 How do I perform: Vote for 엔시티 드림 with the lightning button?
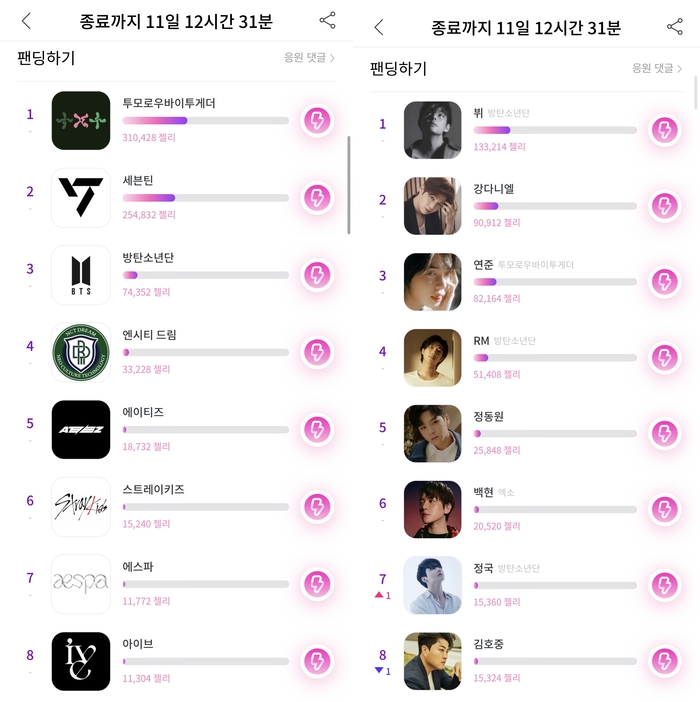(x=317, y=353)
